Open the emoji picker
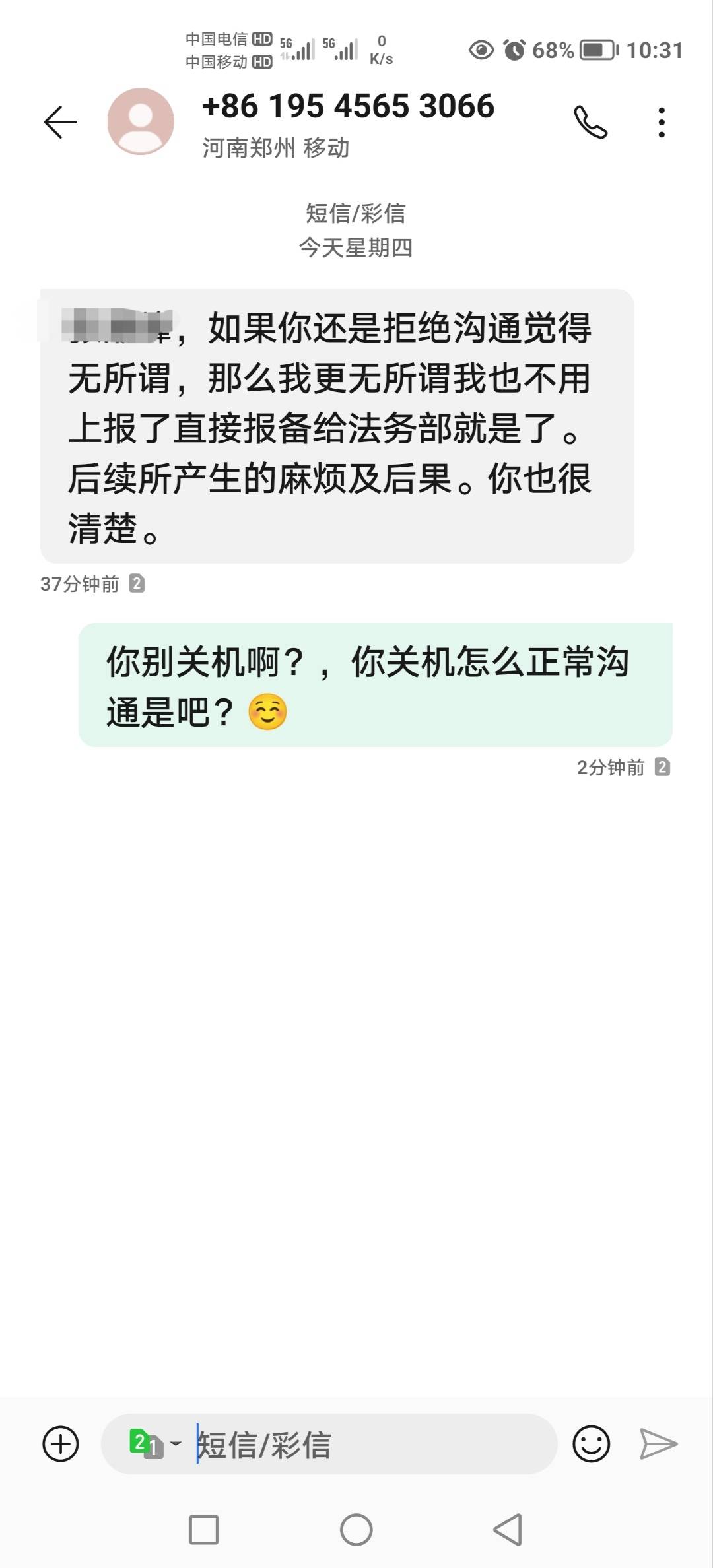Image resolution: width=713 pixels, height=1568 pixels. tap(591, 1444)
